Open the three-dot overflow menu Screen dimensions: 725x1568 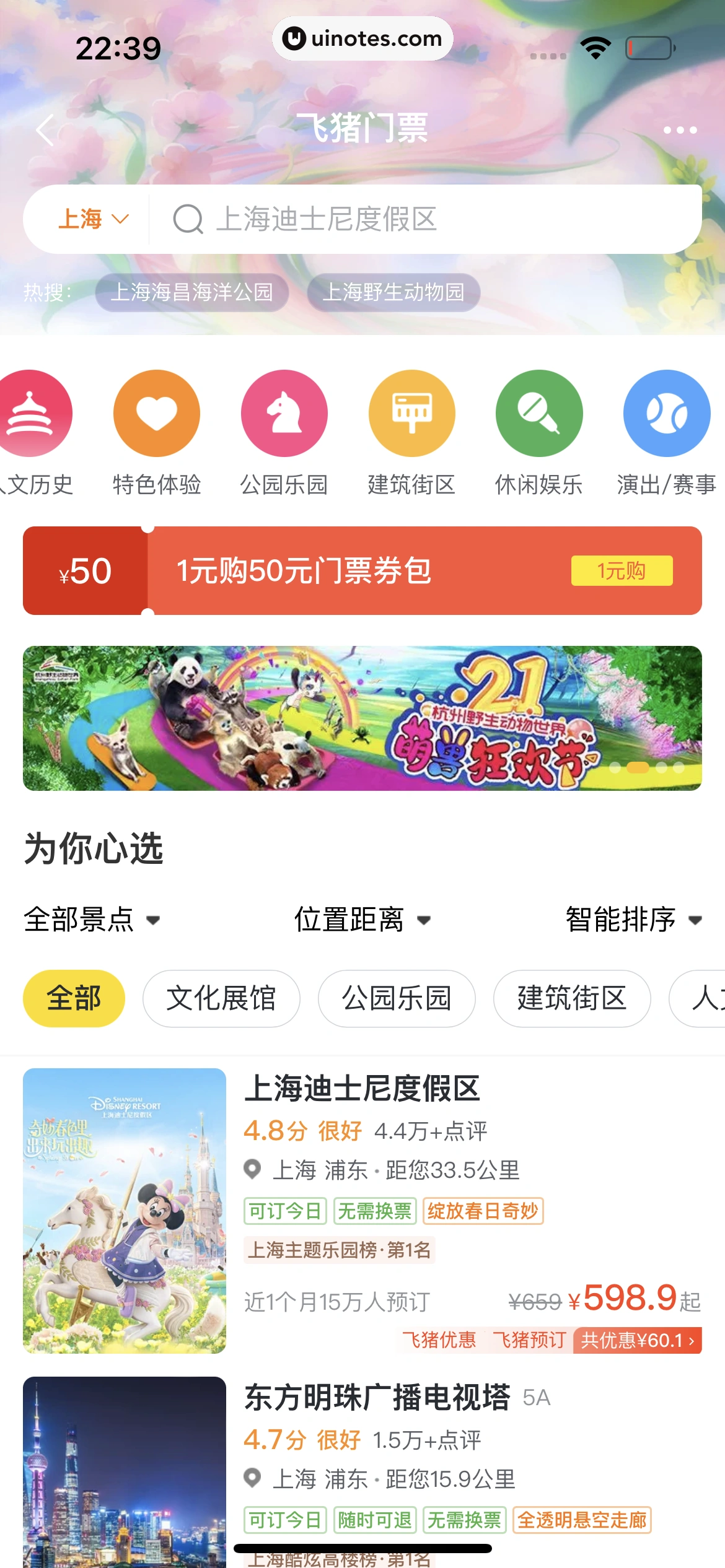pos(680,130)
